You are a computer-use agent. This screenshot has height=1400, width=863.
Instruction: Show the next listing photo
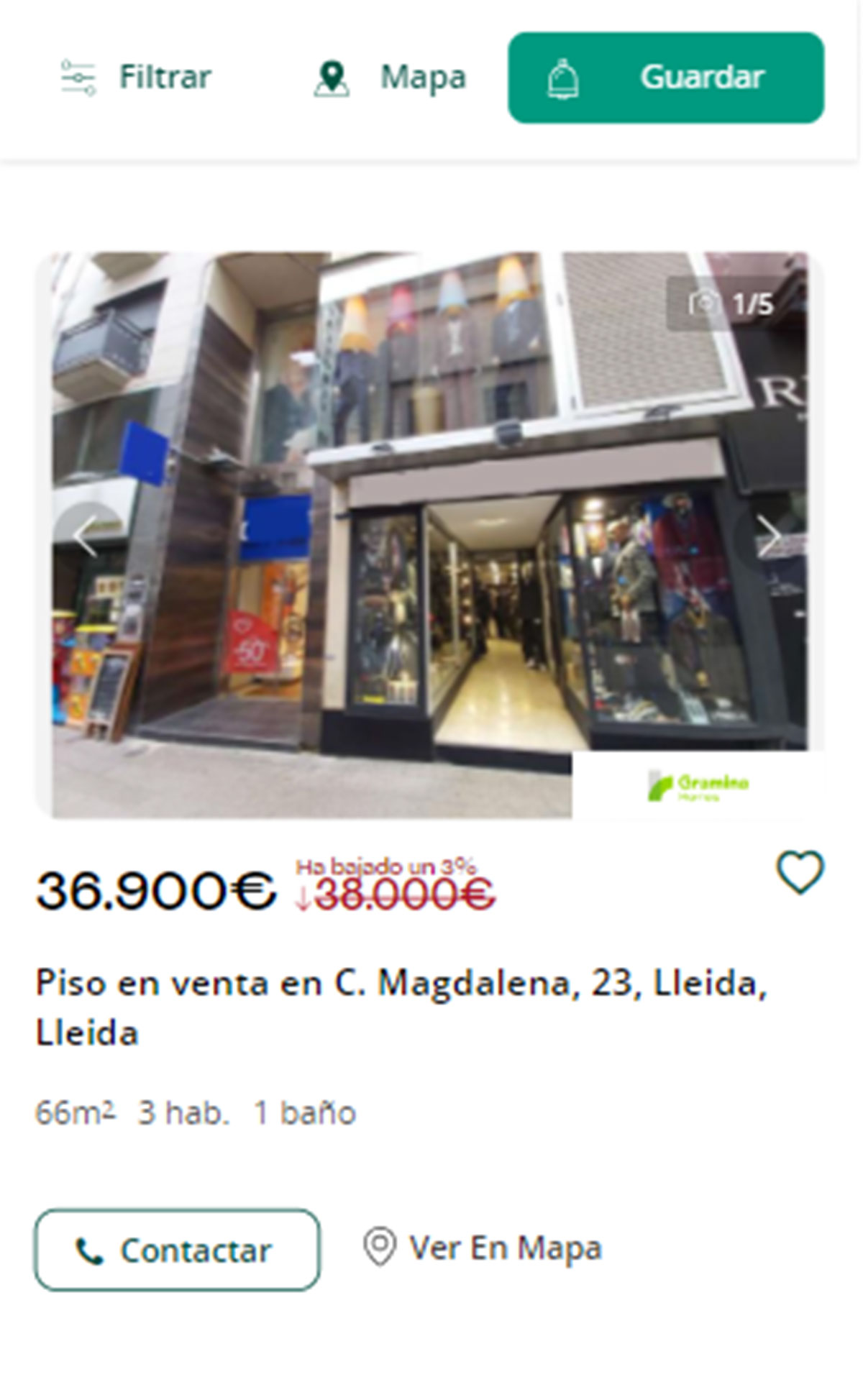pyautogui.click(x=768, y=536)
